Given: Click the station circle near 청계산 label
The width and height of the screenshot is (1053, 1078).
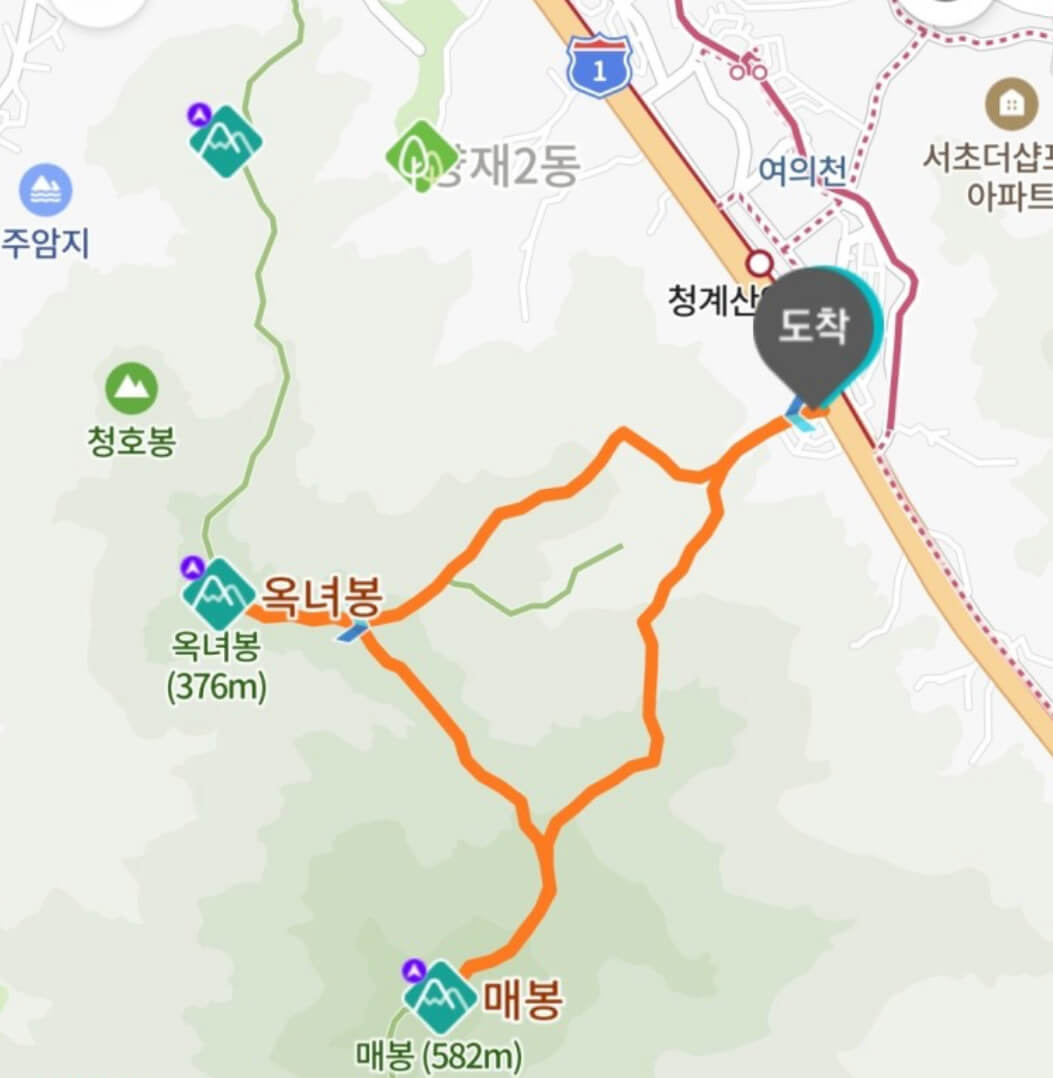Looking at the screenshot, I should 758,263.
